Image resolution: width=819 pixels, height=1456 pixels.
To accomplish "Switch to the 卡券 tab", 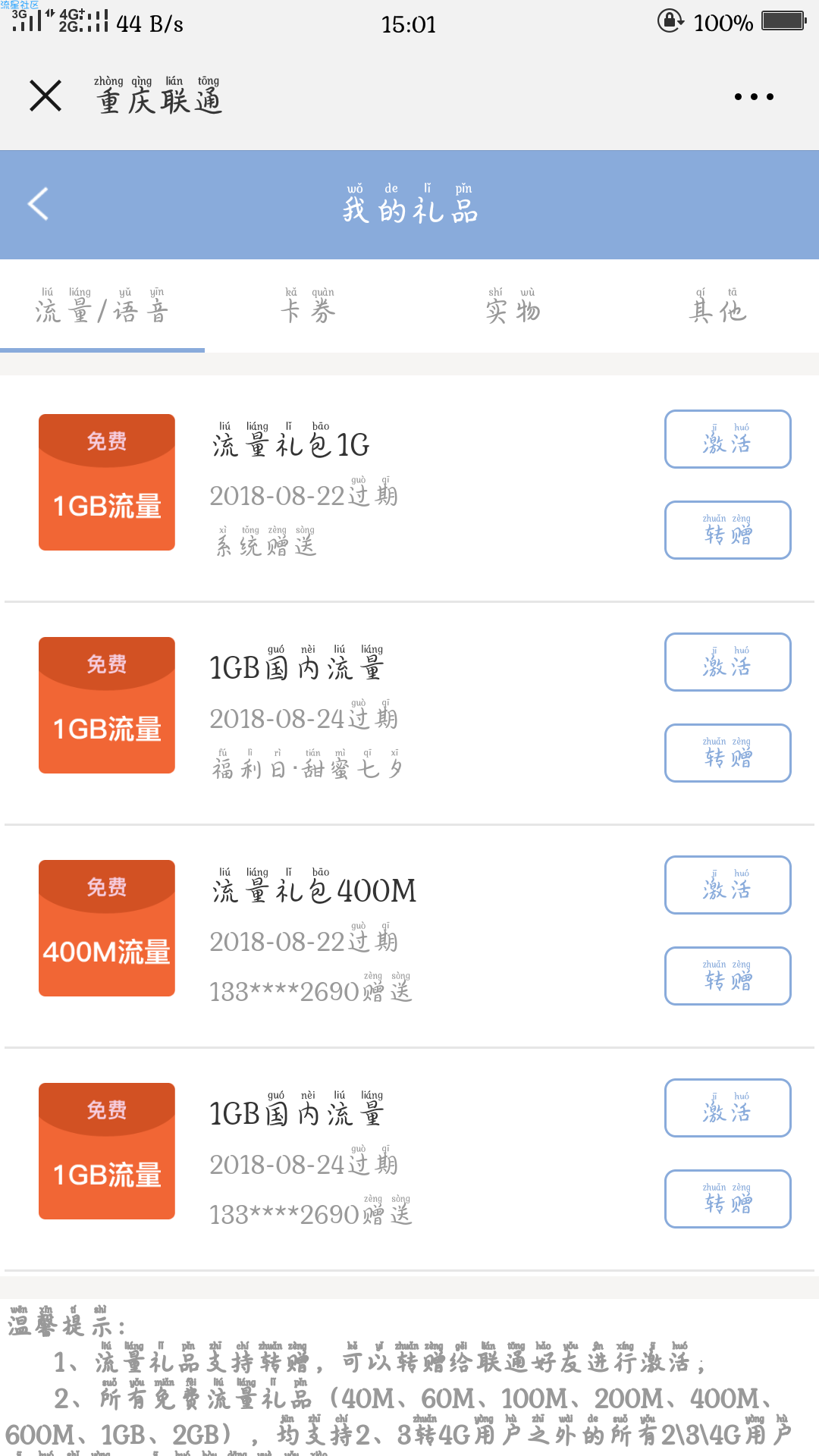I will pyautogui.click(x=307, y=306).
